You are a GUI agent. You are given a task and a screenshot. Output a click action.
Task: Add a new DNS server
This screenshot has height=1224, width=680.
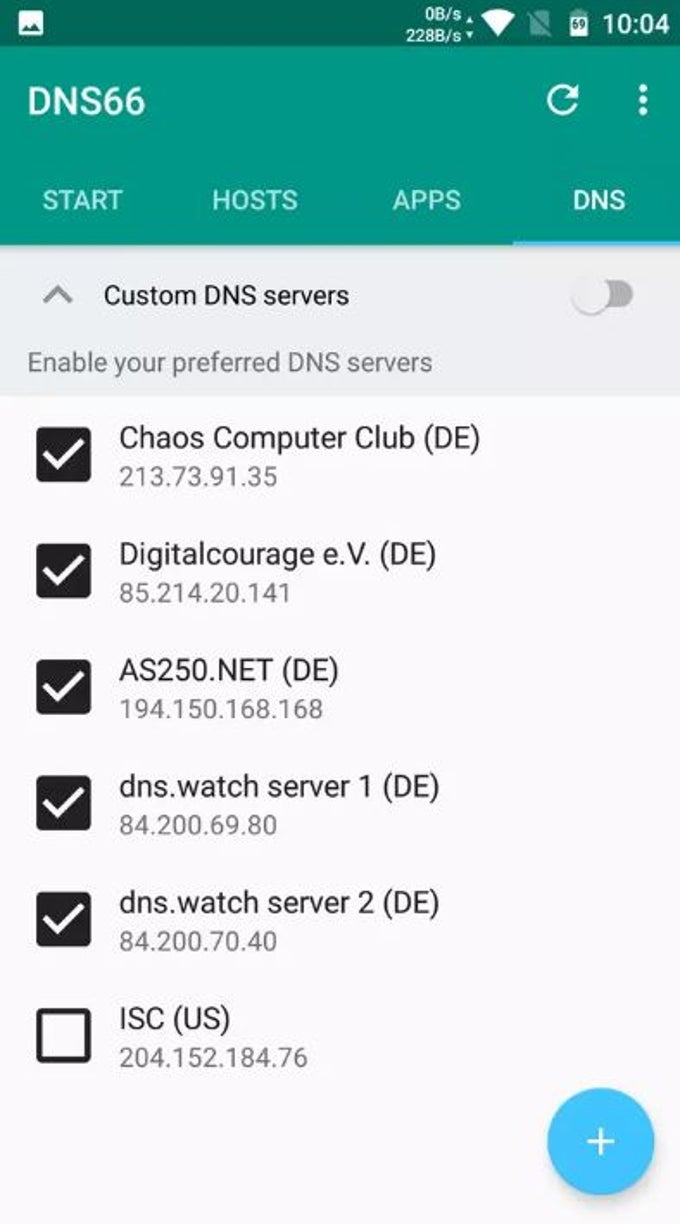pos(600,1141)
